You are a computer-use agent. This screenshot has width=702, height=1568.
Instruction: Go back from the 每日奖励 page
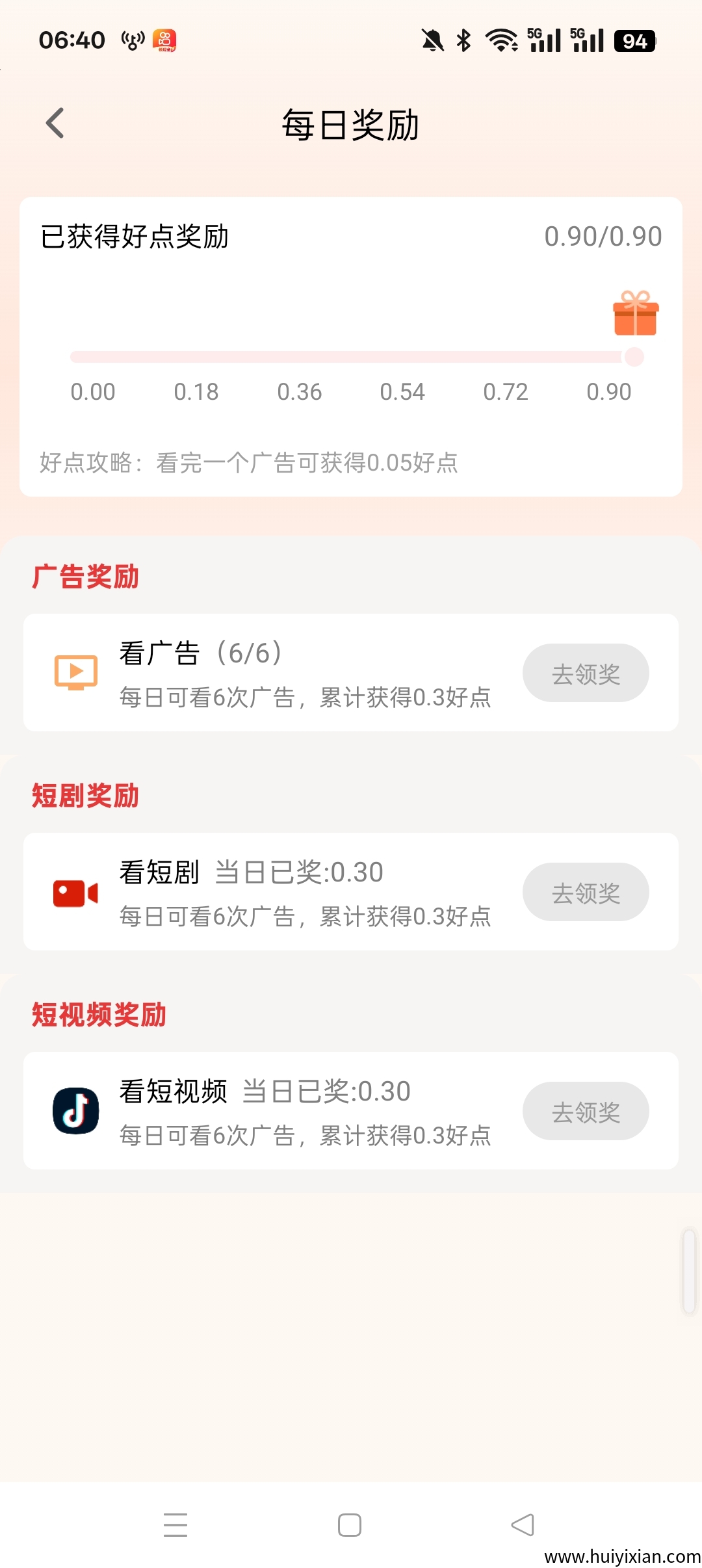(55, 124)
